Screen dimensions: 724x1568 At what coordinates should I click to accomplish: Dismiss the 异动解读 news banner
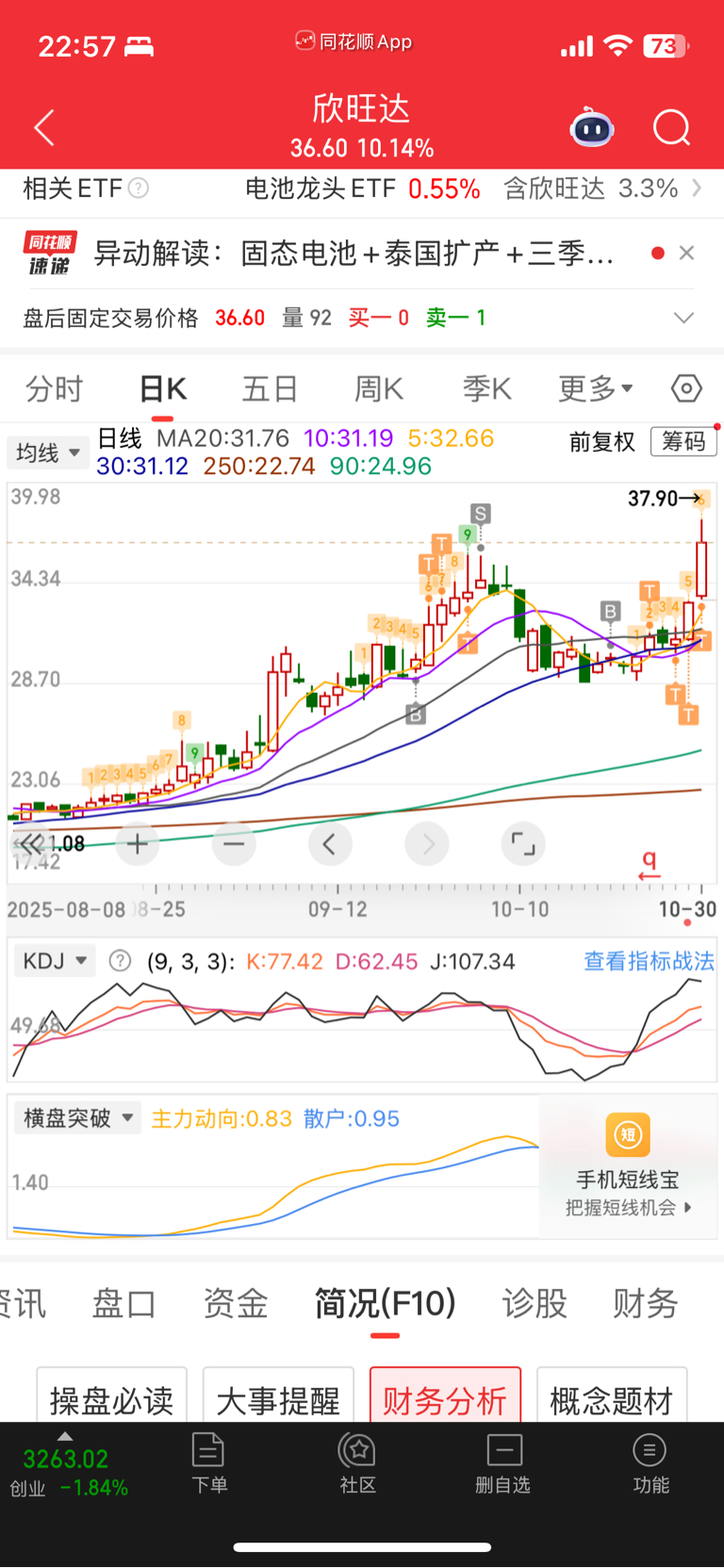[x=686, y=253]
